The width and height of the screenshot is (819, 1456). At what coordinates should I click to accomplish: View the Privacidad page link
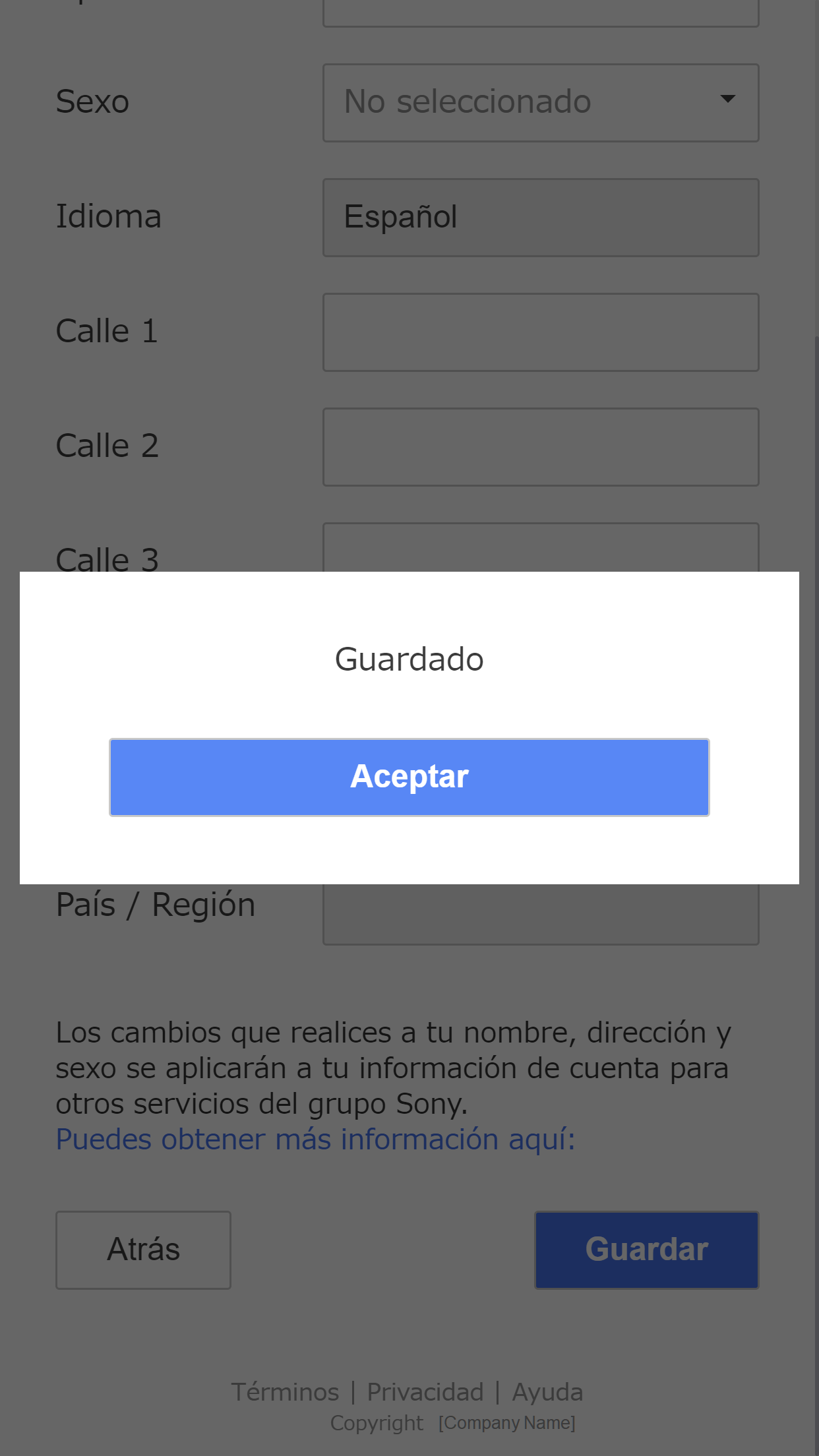click(425, 1392)
